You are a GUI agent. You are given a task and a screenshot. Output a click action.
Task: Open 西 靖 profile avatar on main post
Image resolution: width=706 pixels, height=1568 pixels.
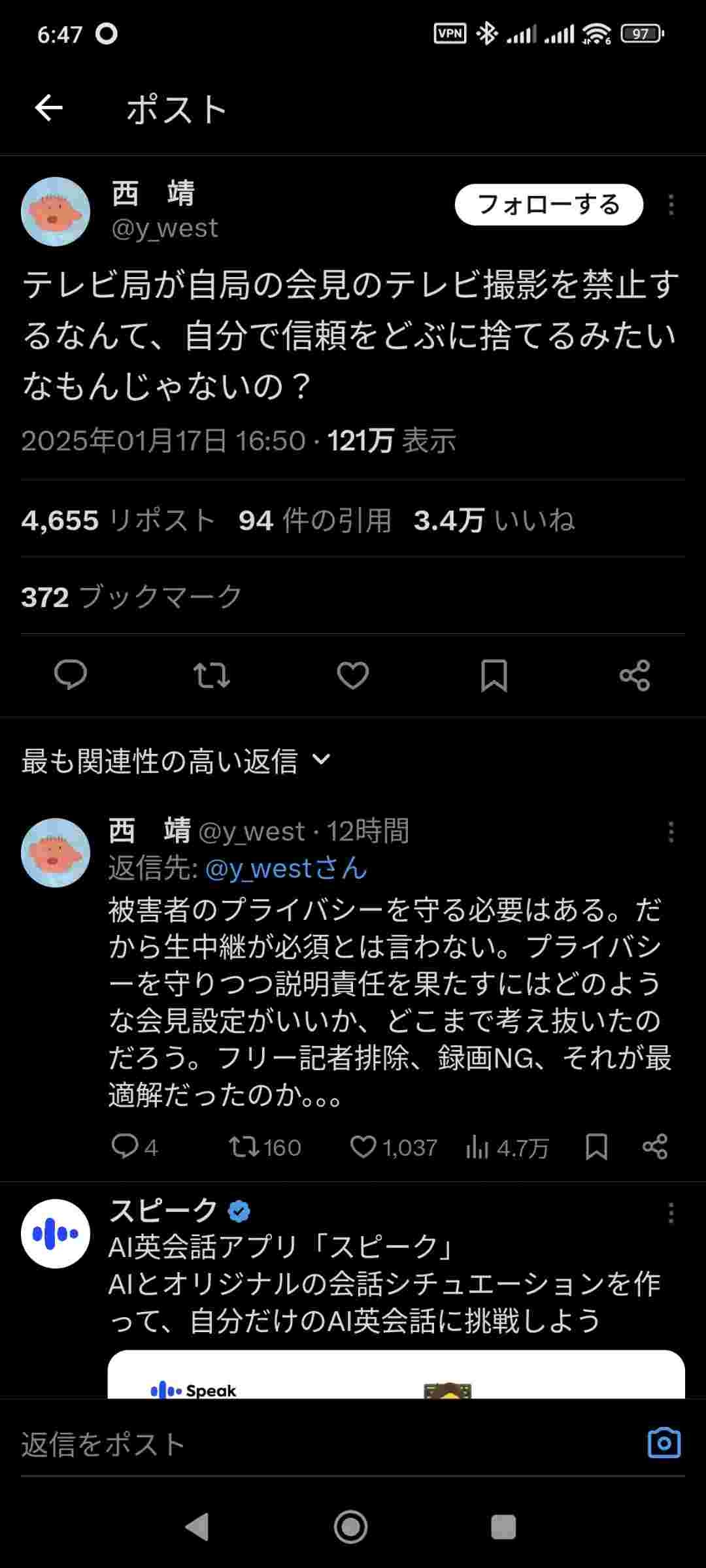[x=56, y=212]
